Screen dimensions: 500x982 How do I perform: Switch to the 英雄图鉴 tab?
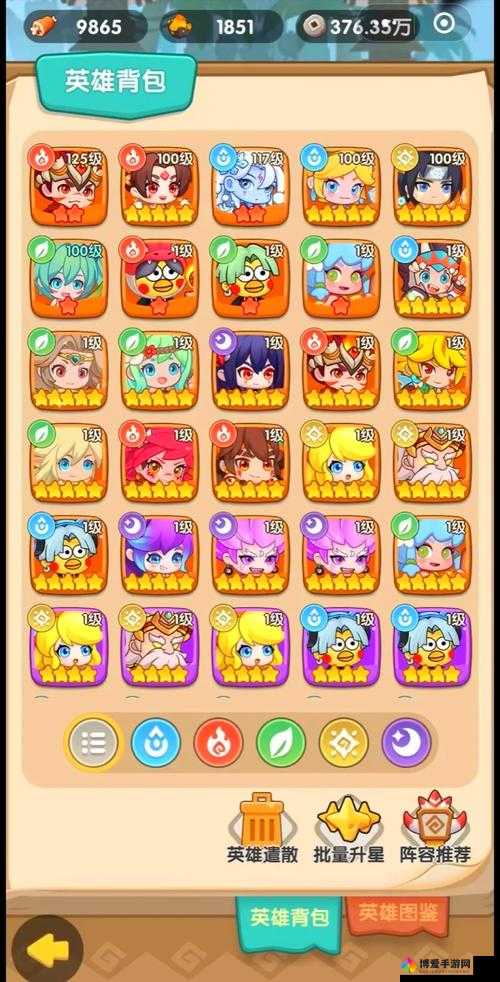pos(397,914)
